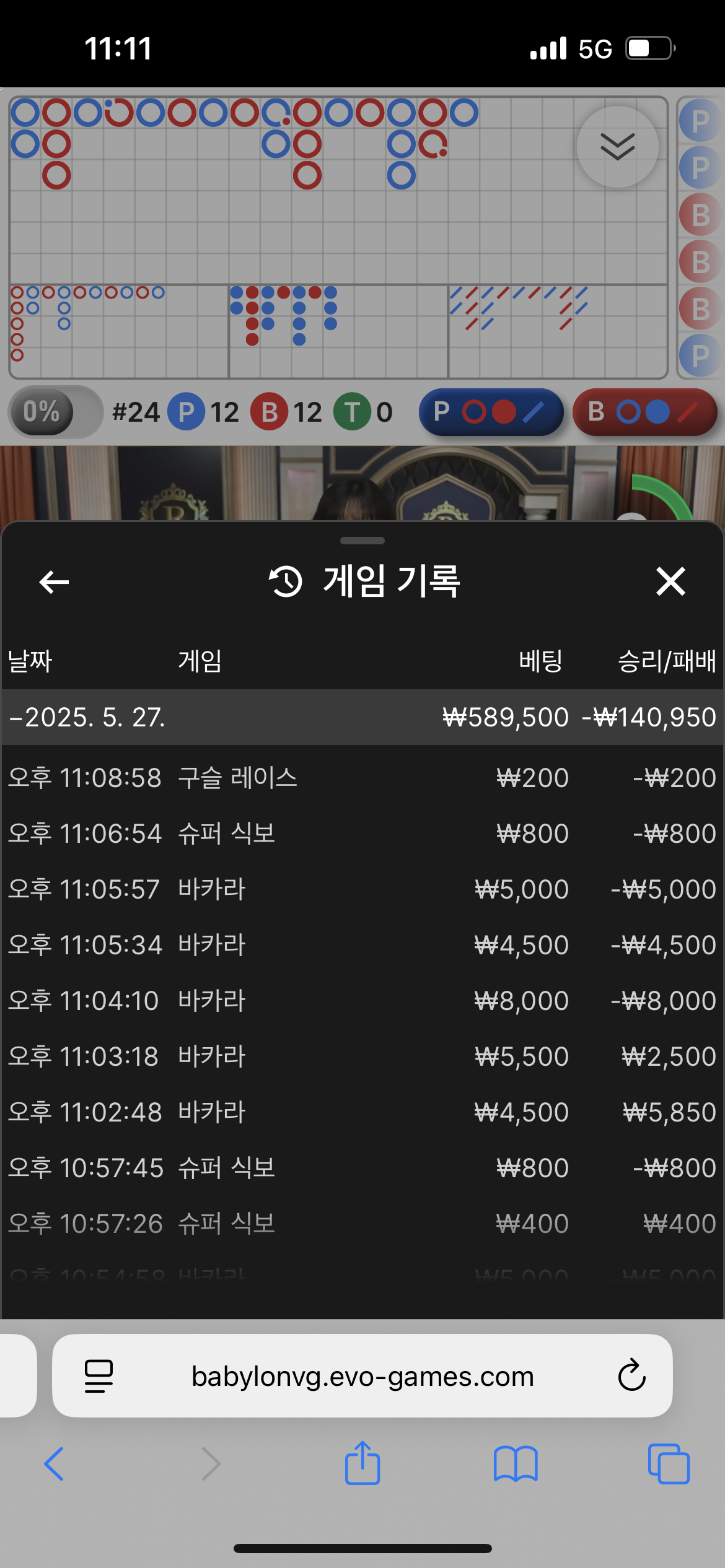
Task: Open the 11:02:48 바카라 record
Action: (x=362, y=1112)
